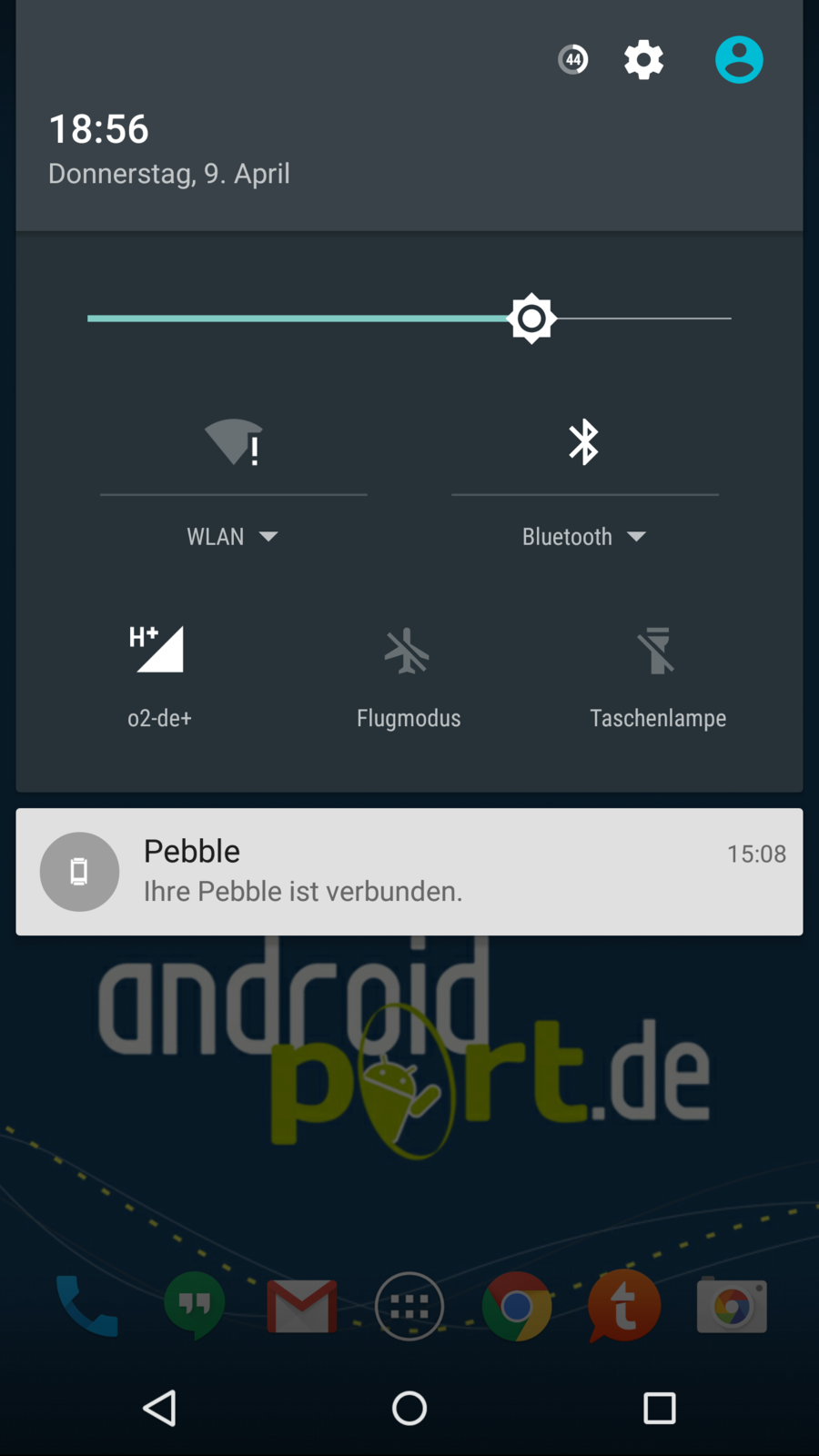
Task: Open the system settings gear
Action: (643, 60)
